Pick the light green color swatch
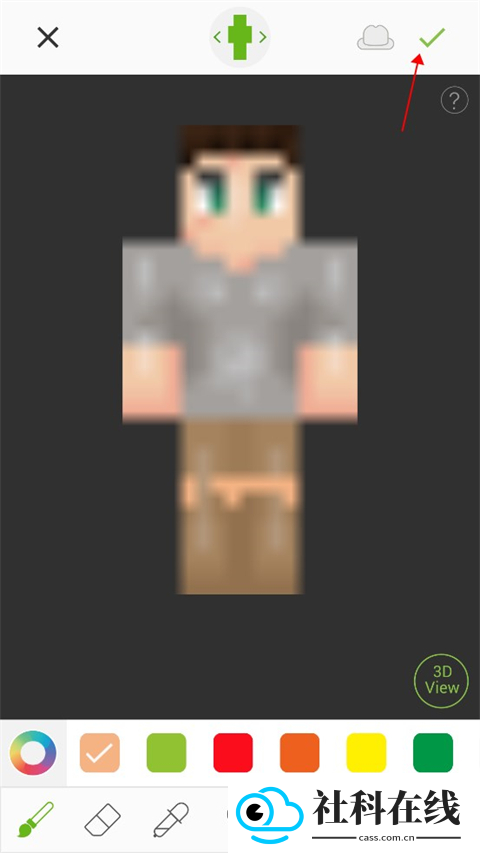480x853 pixels. (167, 753)
